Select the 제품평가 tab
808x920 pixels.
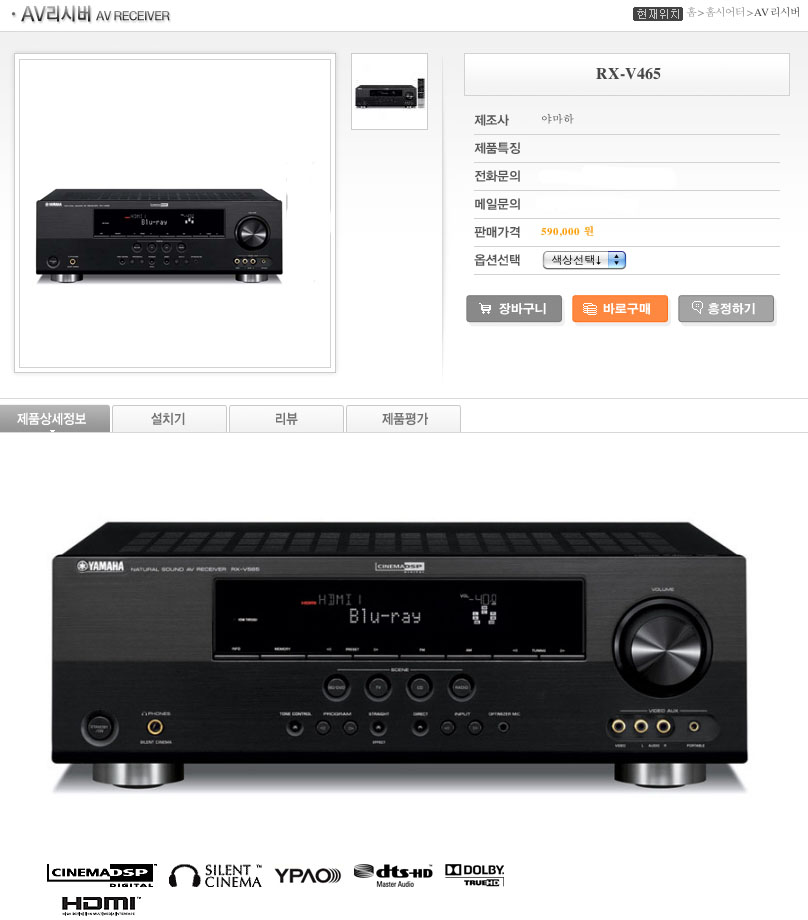(x=402, y=419)
